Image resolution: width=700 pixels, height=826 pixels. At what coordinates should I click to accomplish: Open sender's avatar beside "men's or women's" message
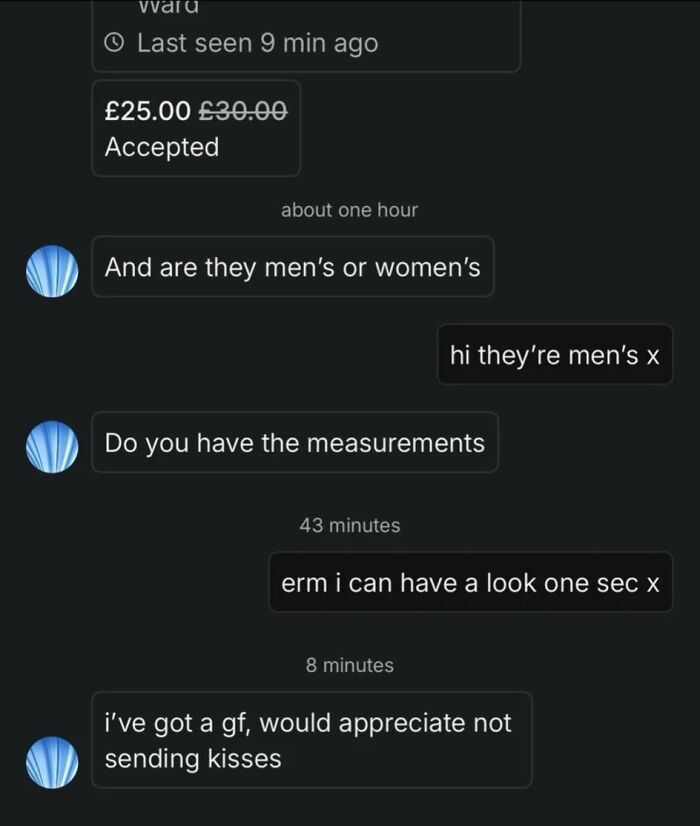pos(52,271)
